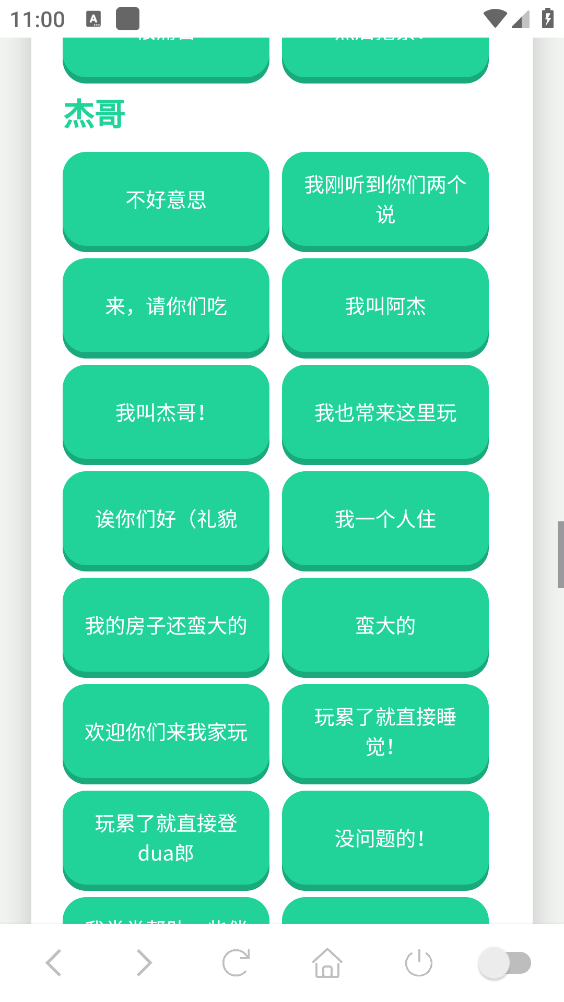This screenshot has height=1002, width=564.
Task: Play the 我刚听到你们两个说 clip
Action: 385,201
